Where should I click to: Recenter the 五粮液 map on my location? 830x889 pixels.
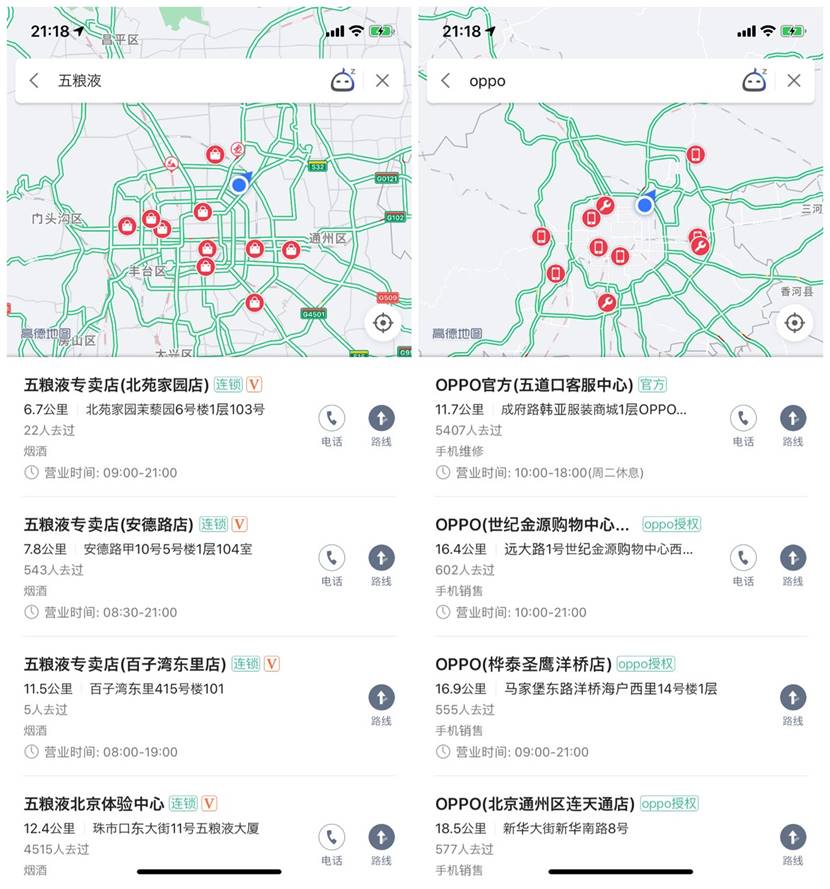tap(382, 323)
